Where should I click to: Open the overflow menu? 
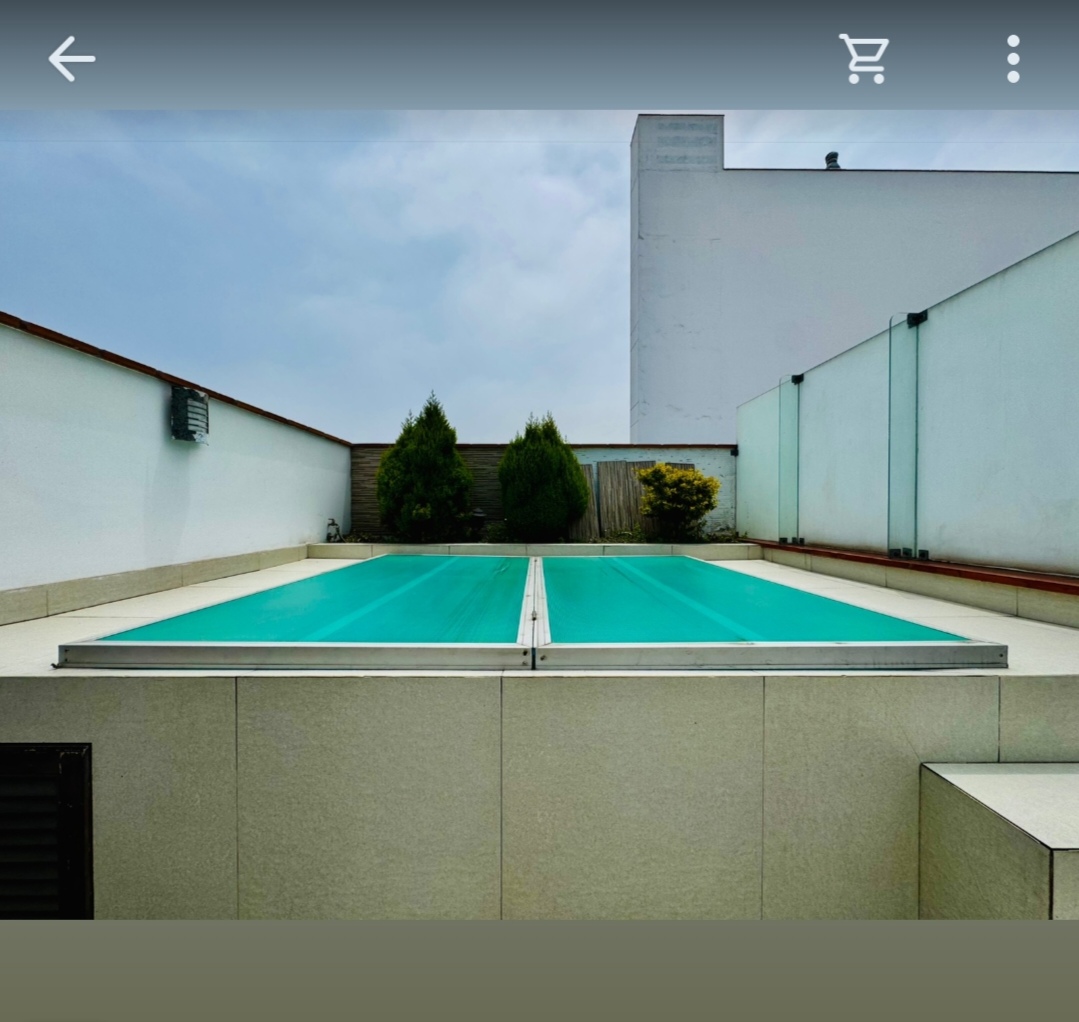[x=1013, y=59]
